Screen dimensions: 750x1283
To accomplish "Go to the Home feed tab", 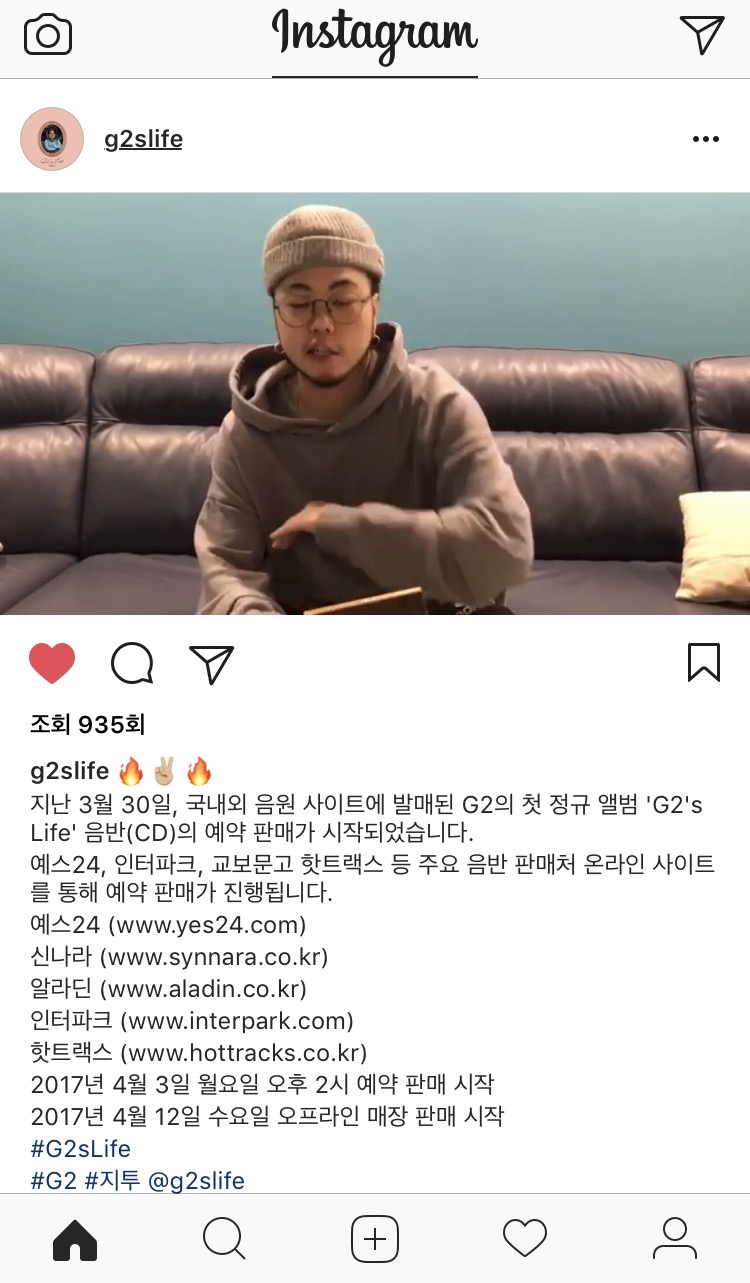I will point(75,1240).
